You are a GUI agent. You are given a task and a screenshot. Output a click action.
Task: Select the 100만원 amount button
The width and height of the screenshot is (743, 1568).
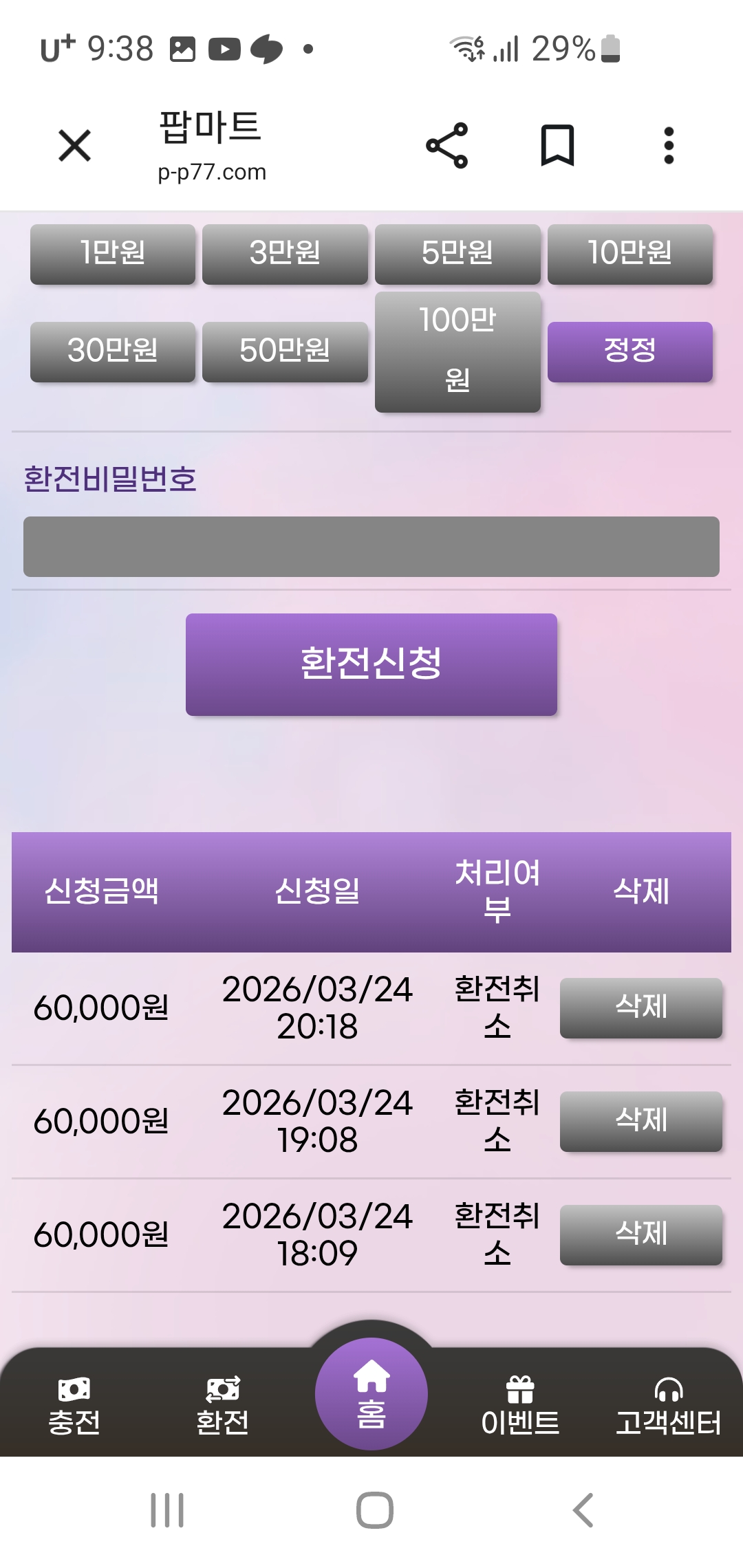coord(457,351)
